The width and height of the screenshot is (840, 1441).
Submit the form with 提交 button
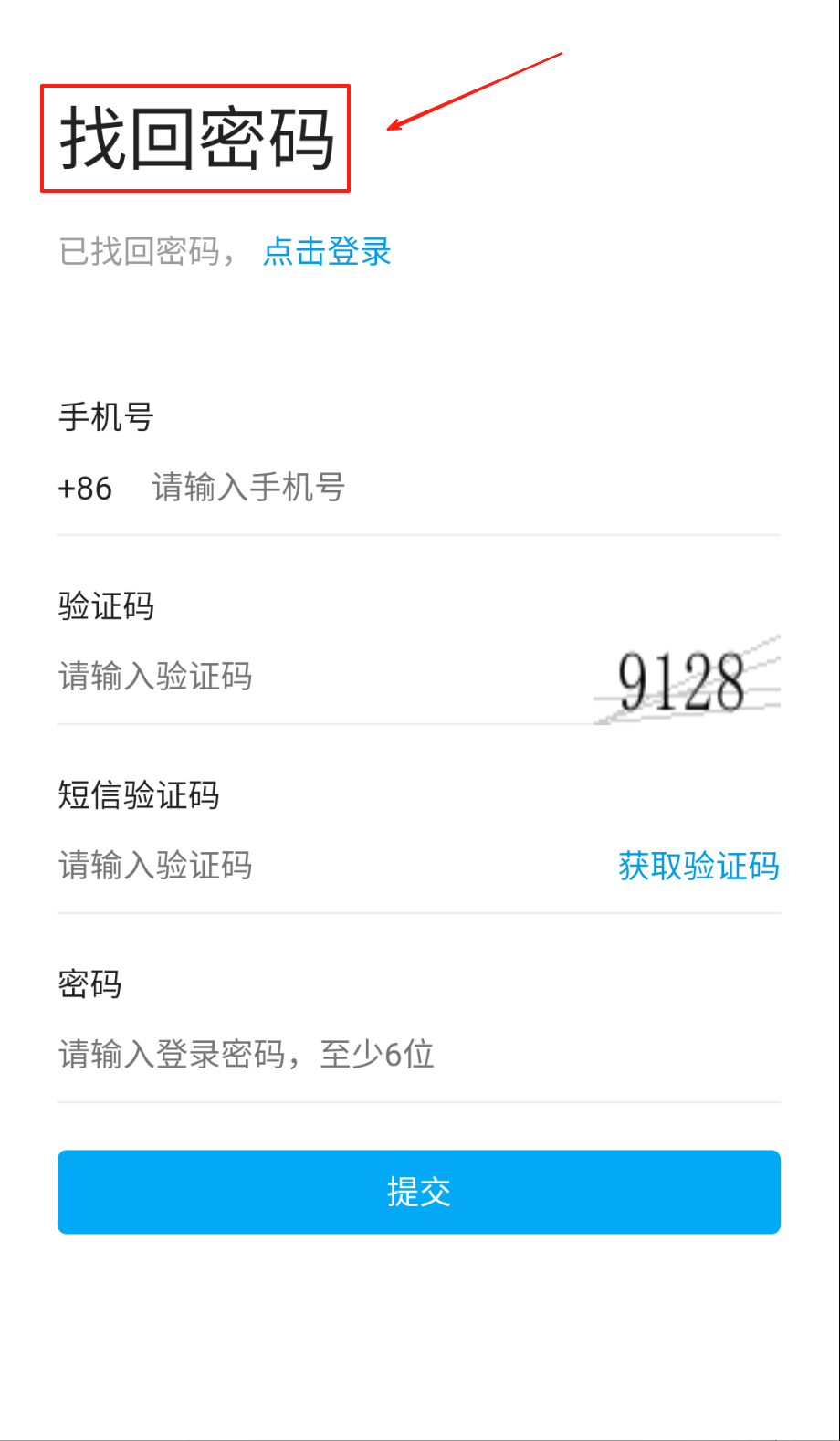[x=419, y=1192]
